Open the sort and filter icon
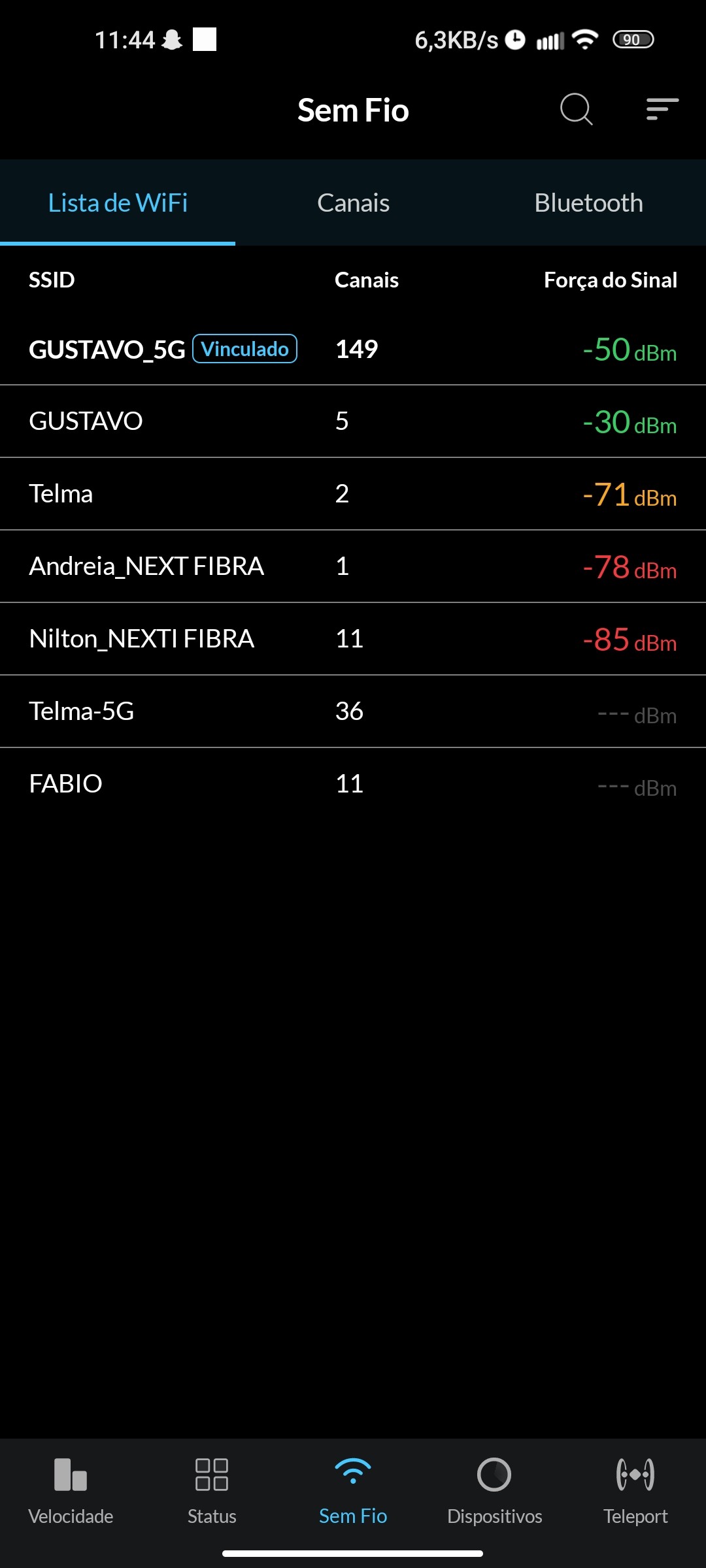This screenshot has width=706, height=1568. pyautogui.click(x=662, y=109)
